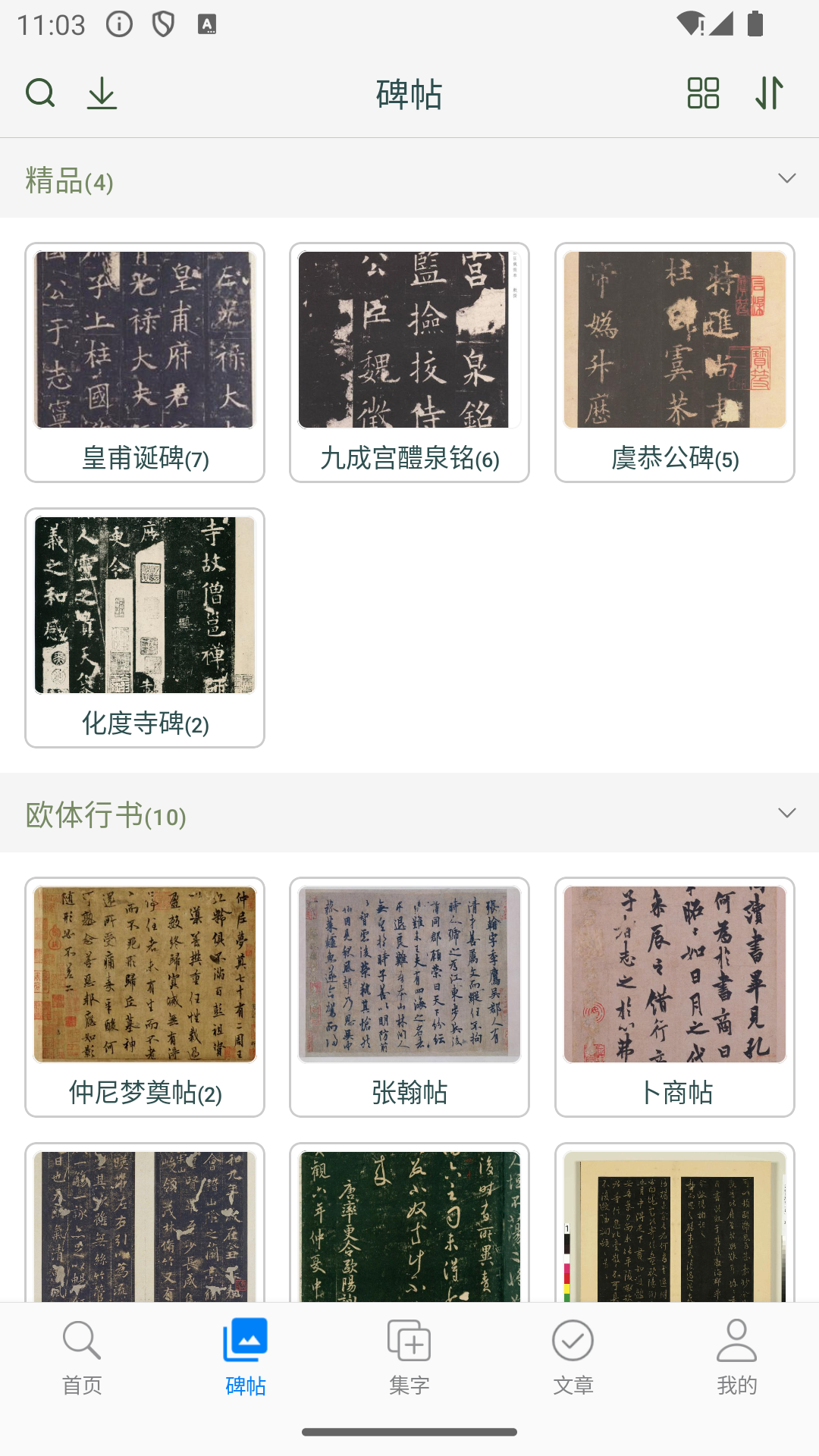Open 皇甫诞碑 card
This screenshot has width=819, height=1456.
pos(145,362)
